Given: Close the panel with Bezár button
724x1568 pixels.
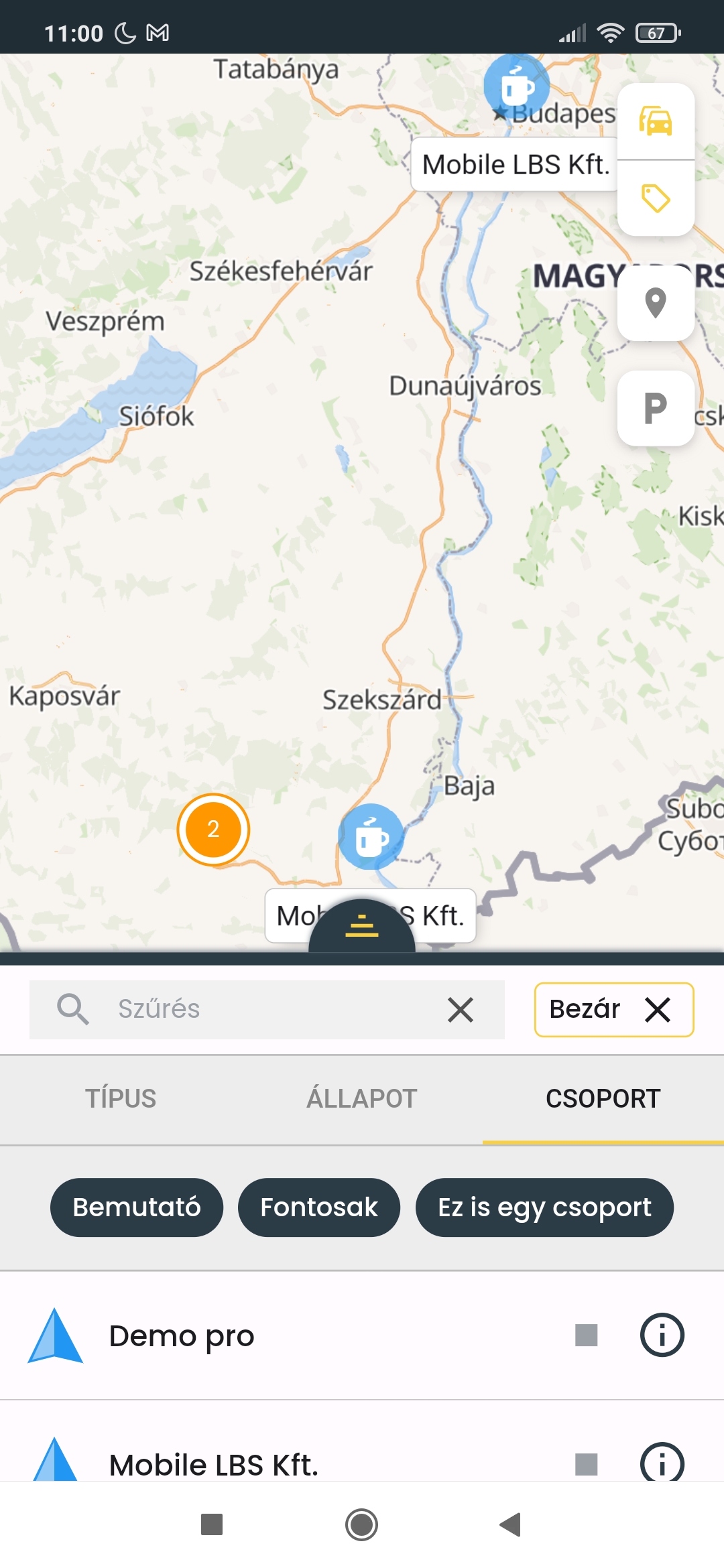Looking at the screenshot, I should (x=613, y=1009).
